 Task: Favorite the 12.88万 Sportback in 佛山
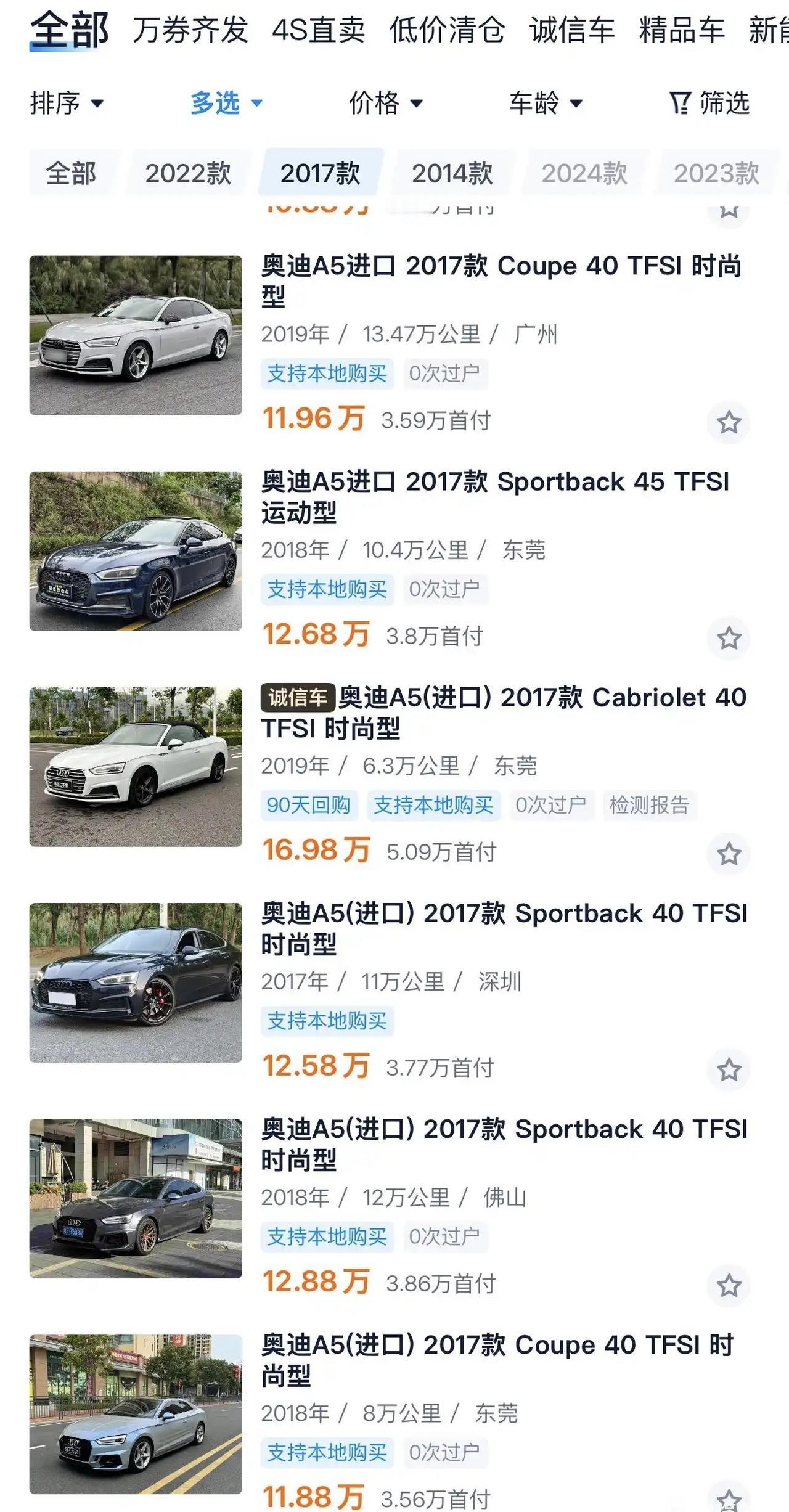click(729, 1285)
